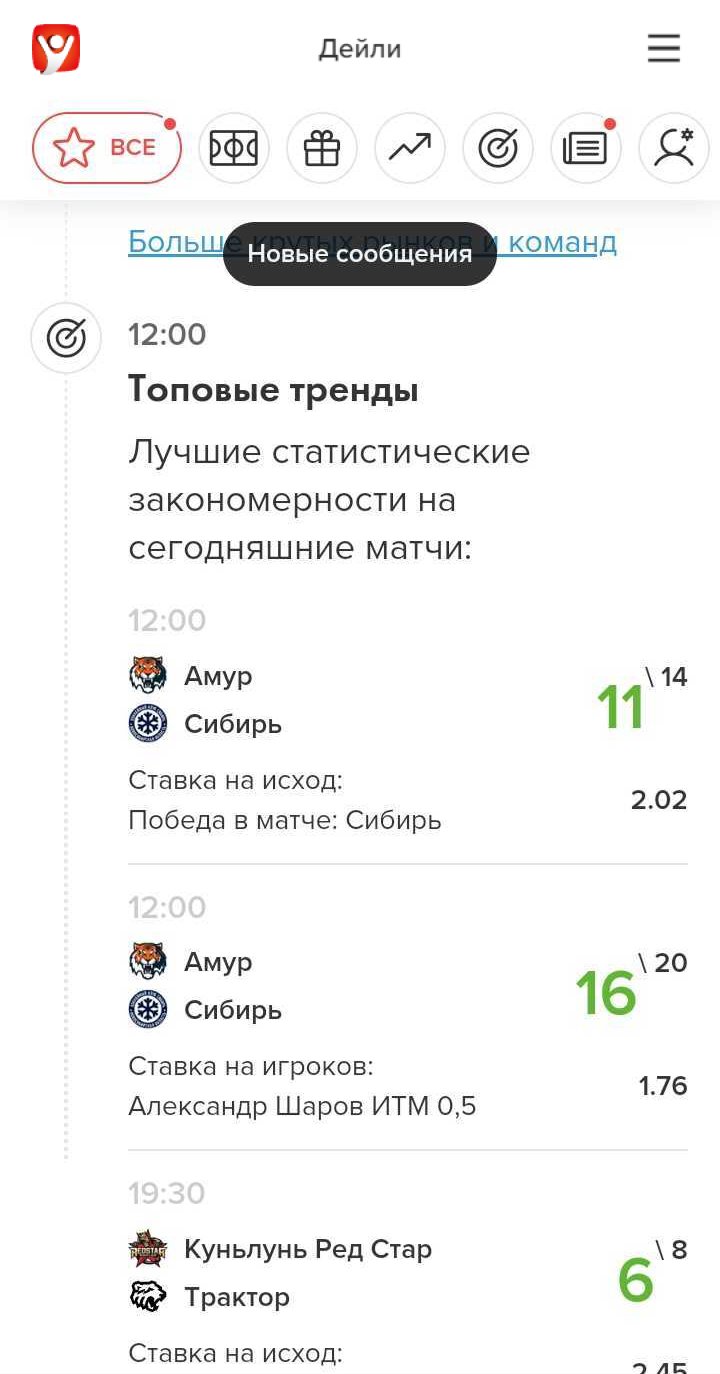
Task: Open the personal settings filter
Action: tap(674, 148)
